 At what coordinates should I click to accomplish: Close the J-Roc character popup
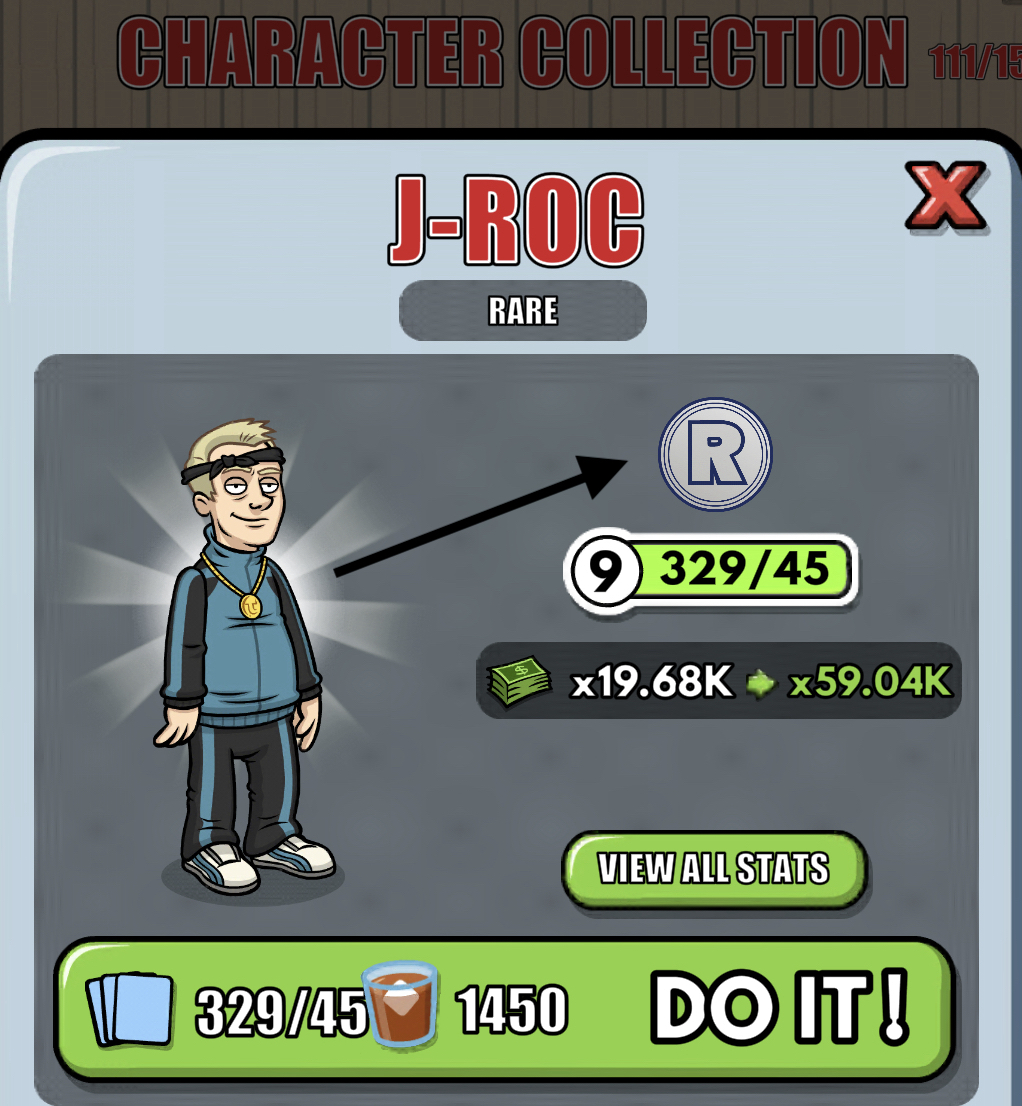coord(945,197)
